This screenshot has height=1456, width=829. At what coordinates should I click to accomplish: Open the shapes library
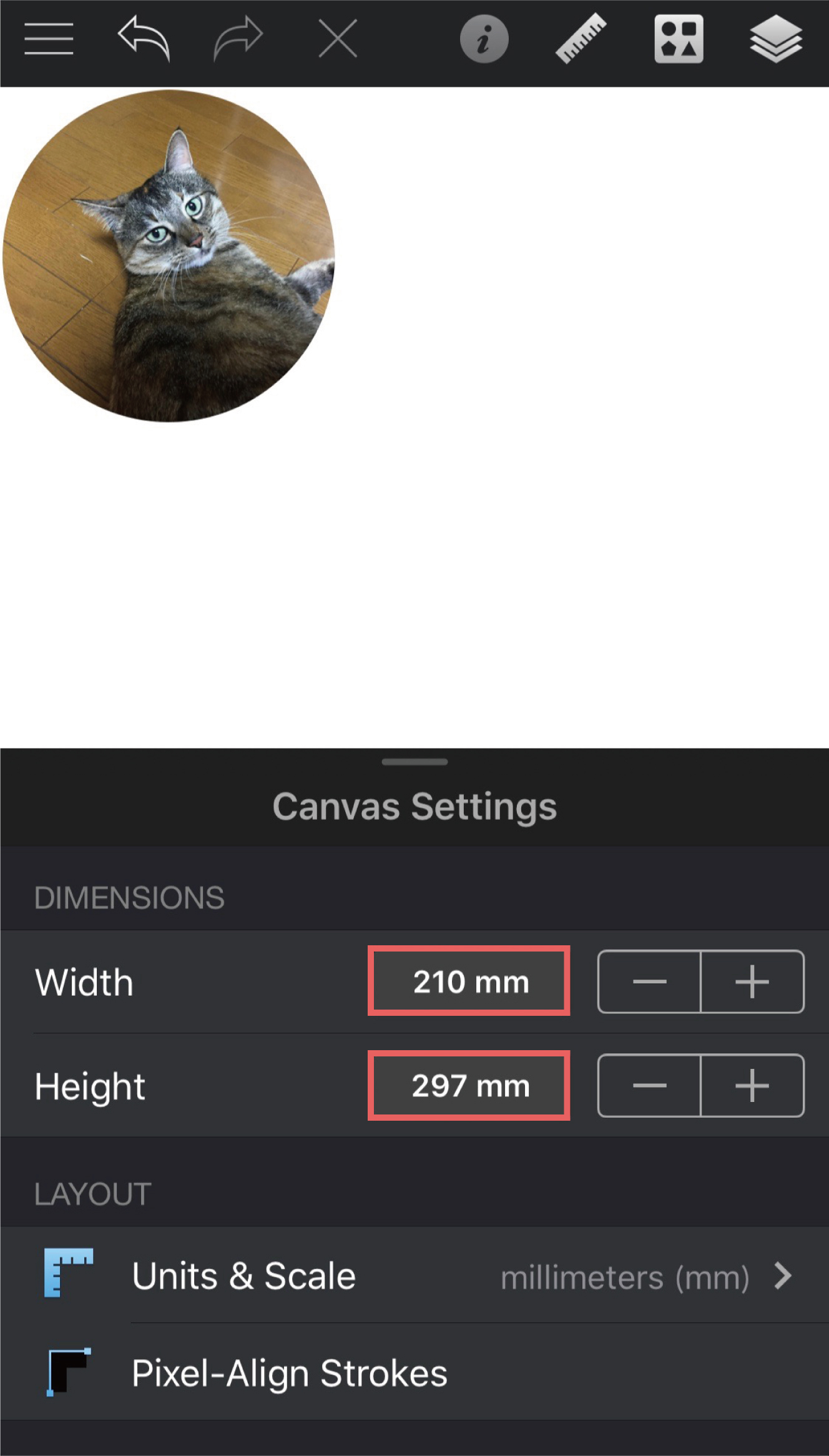click(x=679, y=39)
